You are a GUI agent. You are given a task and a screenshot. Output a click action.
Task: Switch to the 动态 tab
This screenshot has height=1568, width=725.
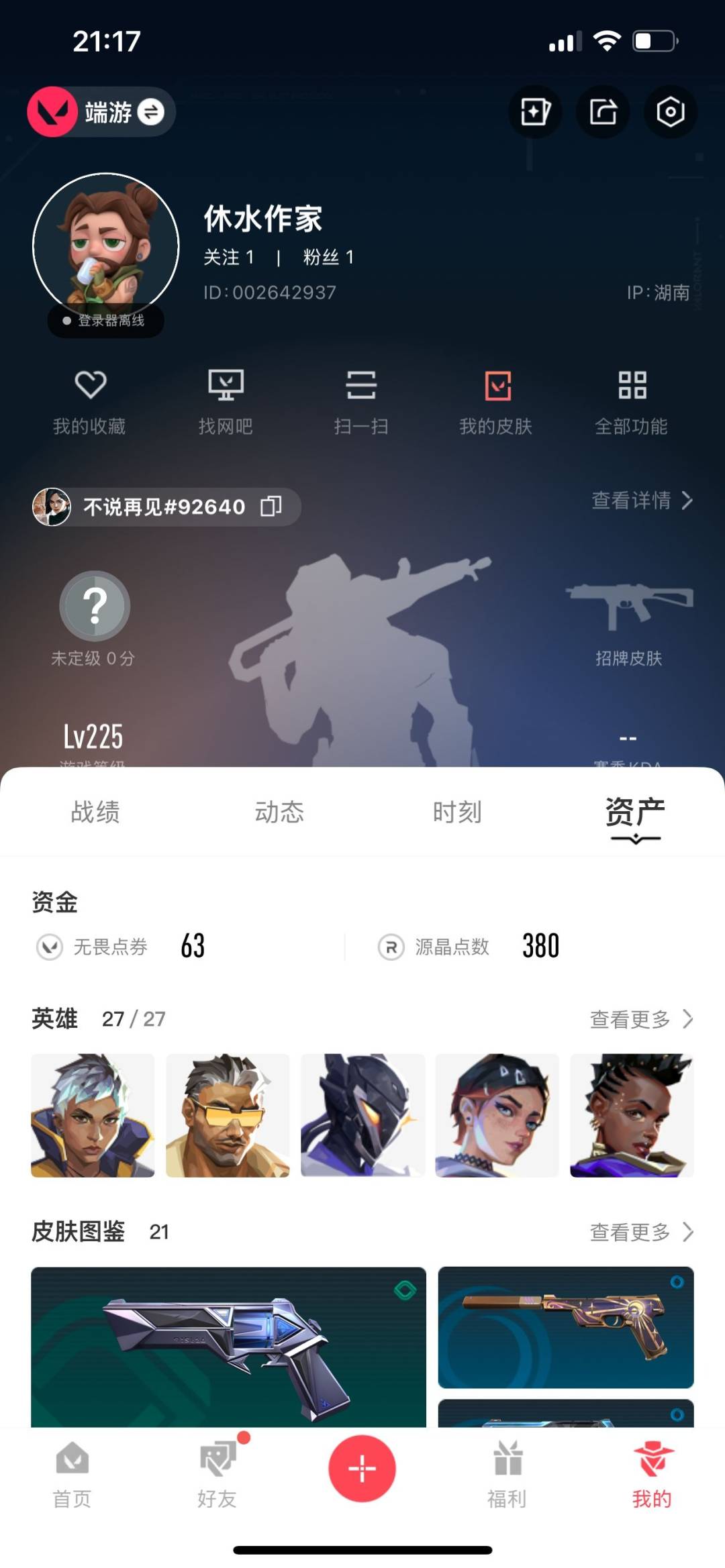coord(279,812)
